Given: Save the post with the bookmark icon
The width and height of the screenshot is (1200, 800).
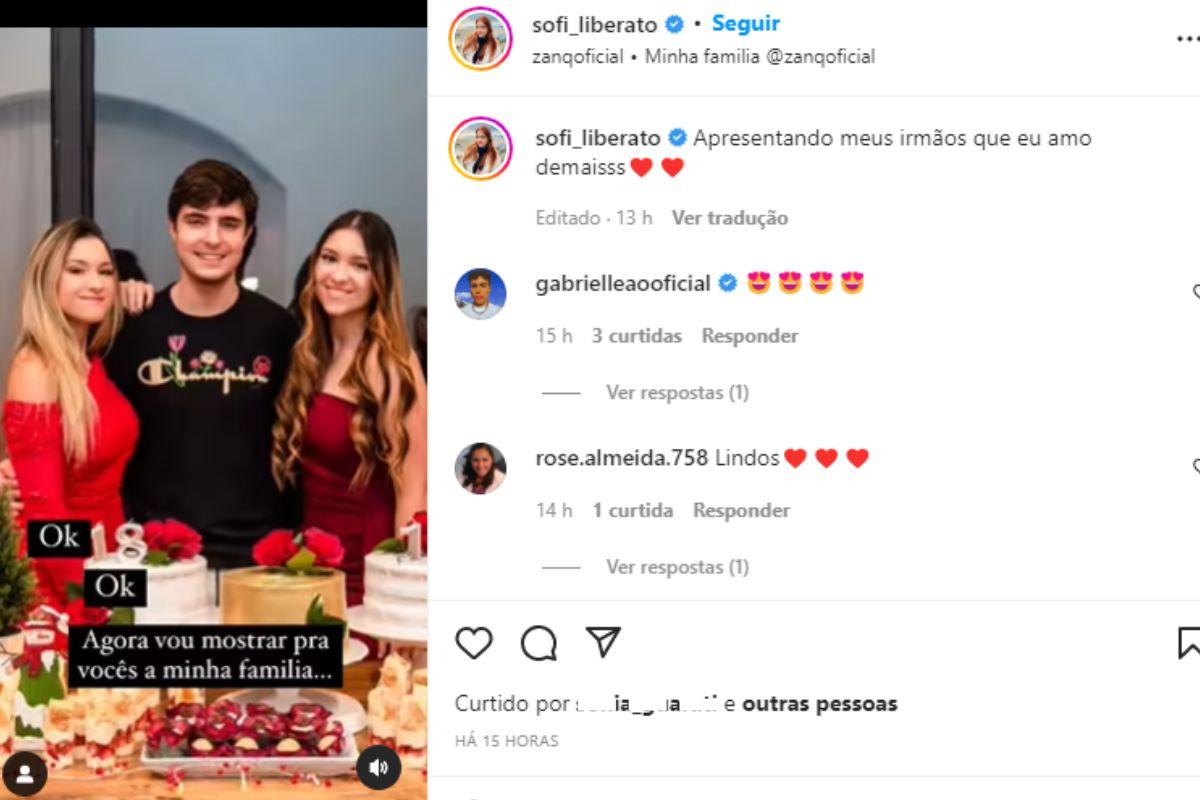Looking at the screenshot, I should pos(1189,643).
